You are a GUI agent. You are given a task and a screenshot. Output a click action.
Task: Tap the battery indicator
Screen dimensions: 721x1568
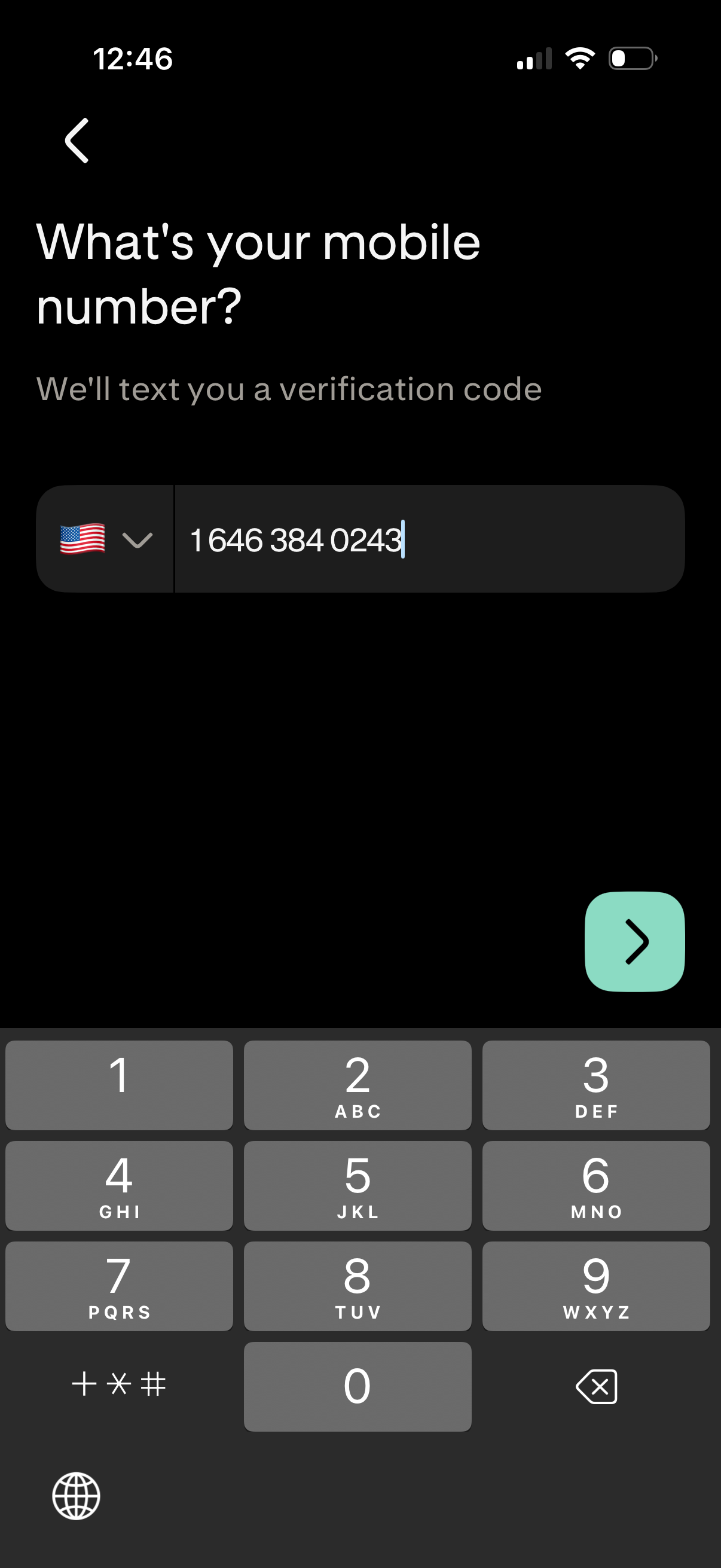click(631, 59)
